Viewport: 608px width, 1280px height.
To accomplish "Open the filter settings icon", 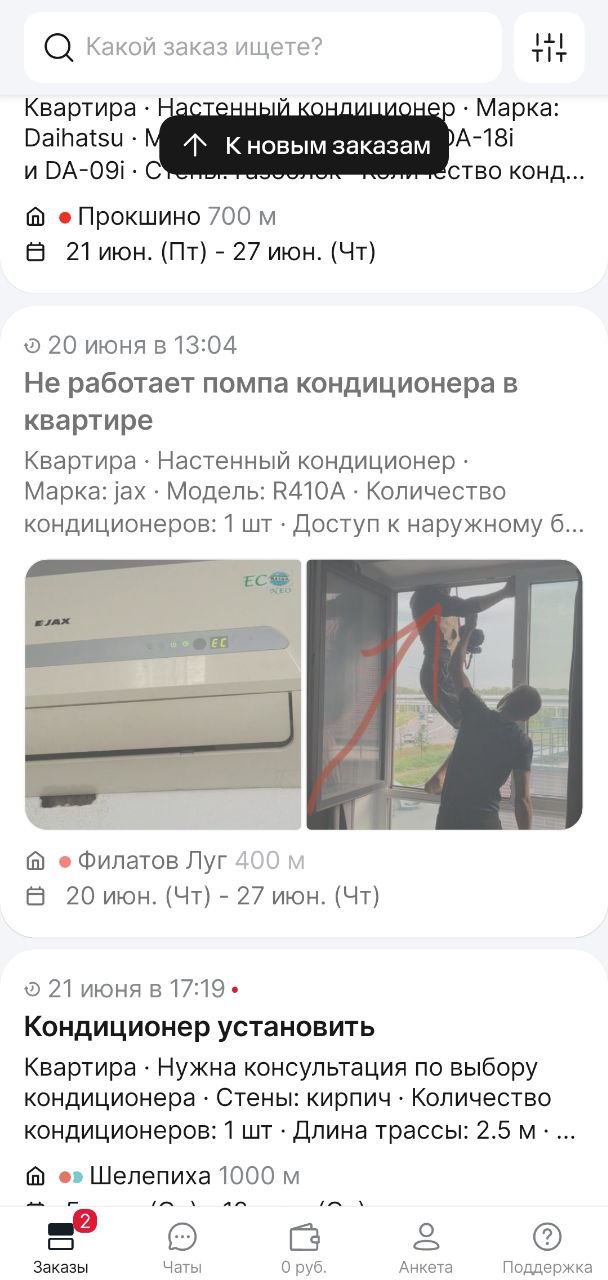I will tap(549, 47).
